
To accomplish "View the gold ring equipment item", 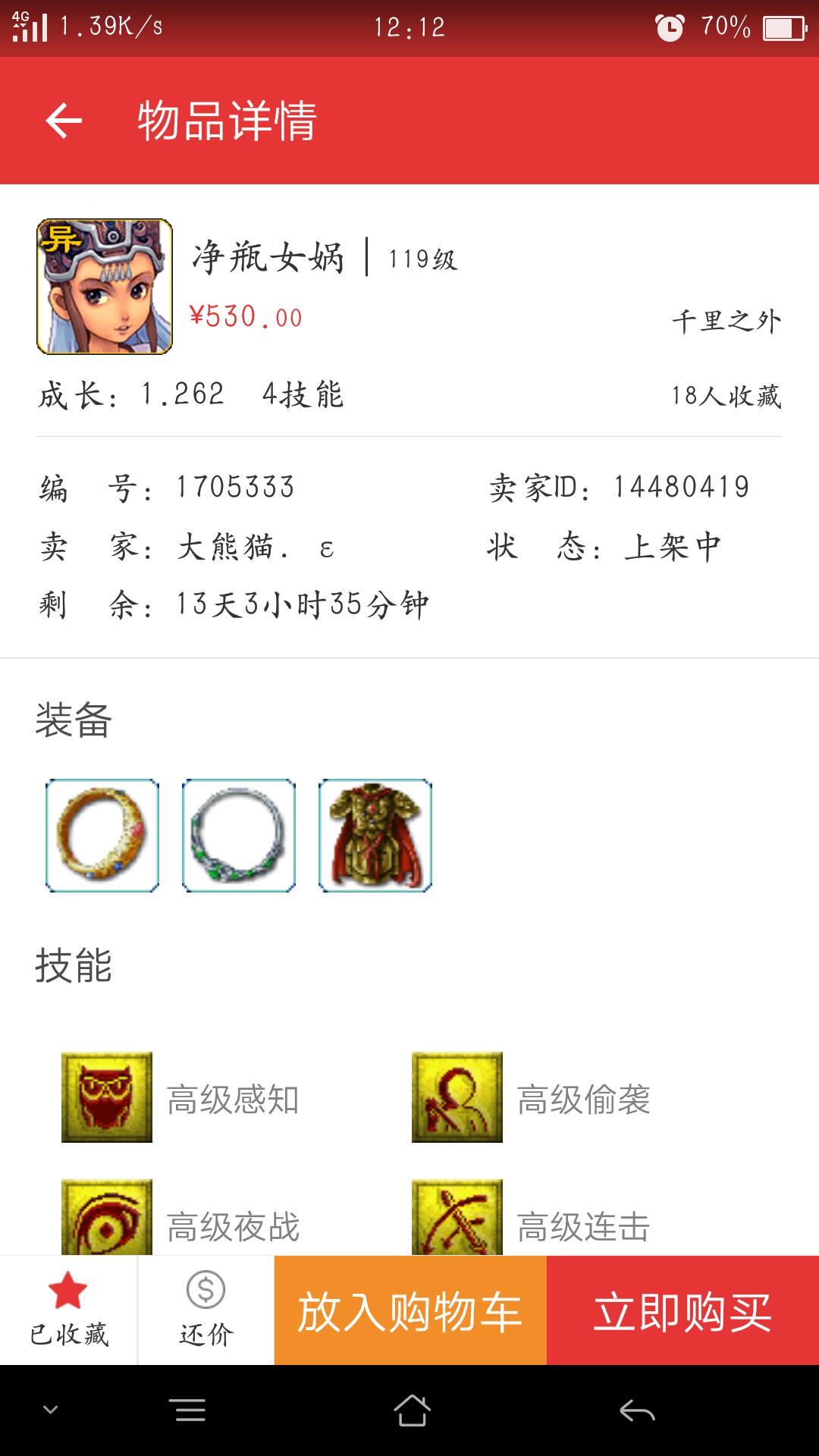I will coord(102,835).
